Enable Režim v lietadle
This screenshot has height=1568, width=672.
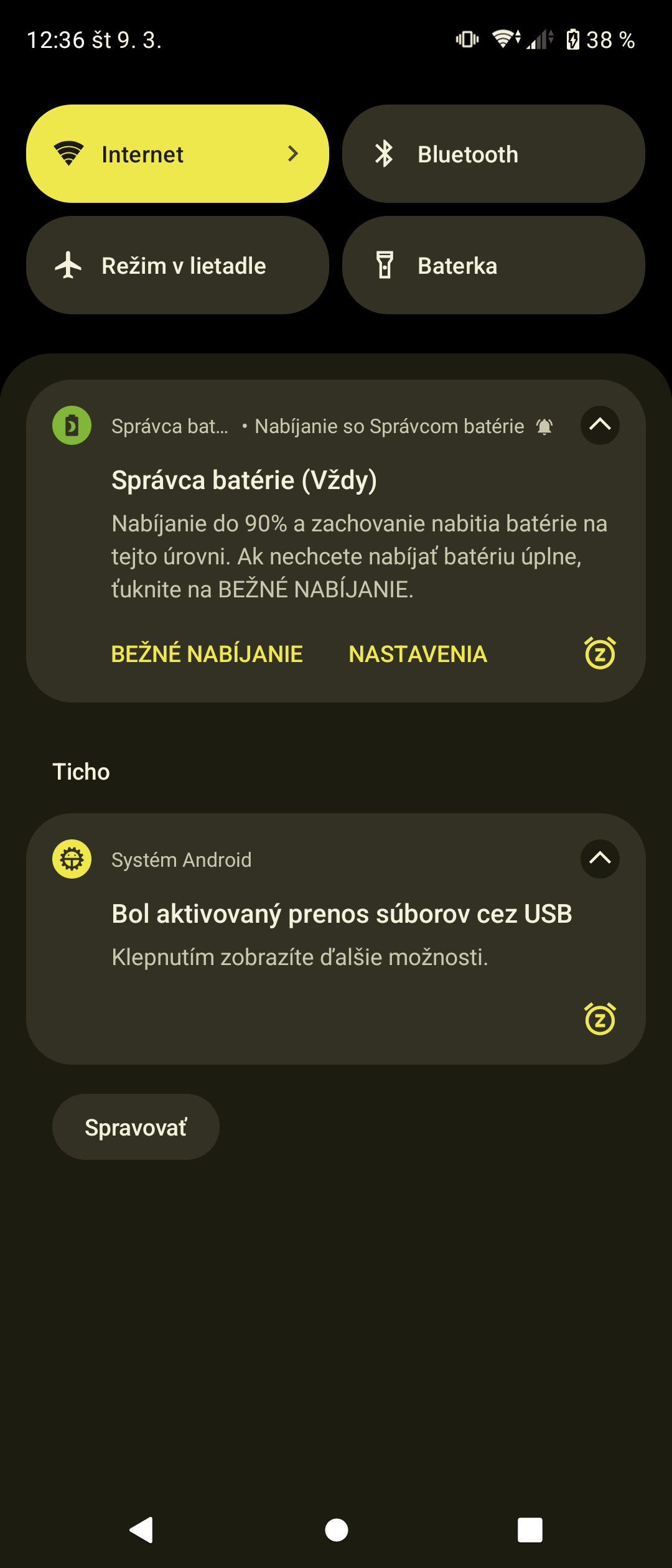(x=177, y=265)
